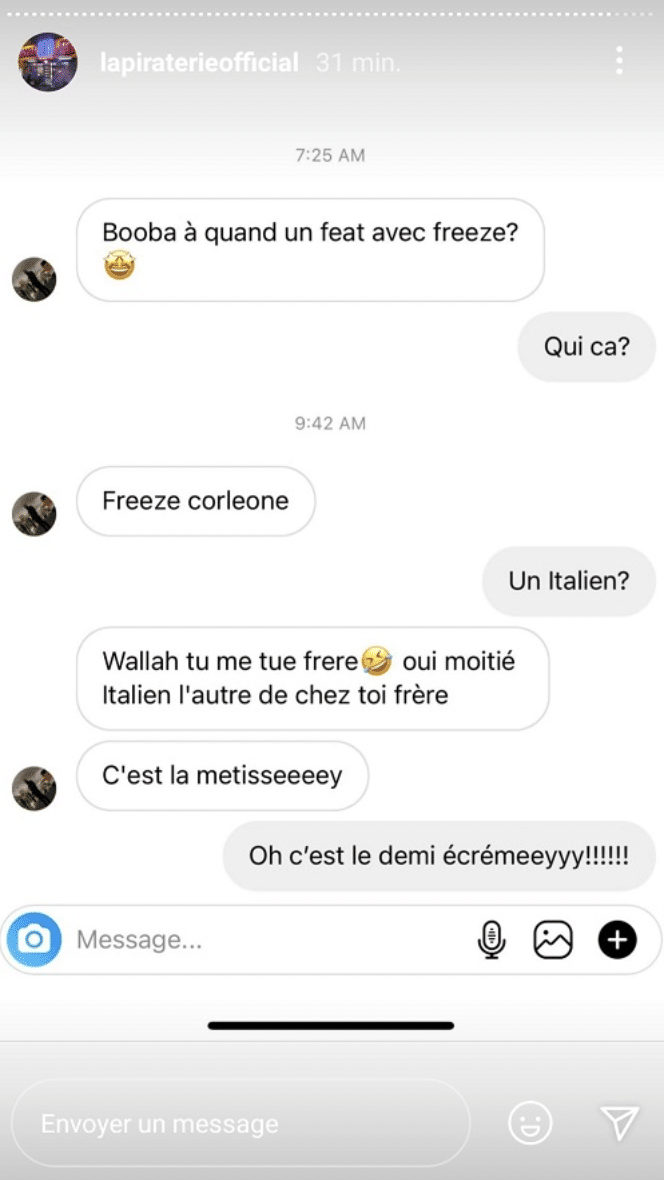Focus the "Envoyer un message" reply field
The height and width of the screenshot is (1180, 664).
click(x=240, y=1123)
